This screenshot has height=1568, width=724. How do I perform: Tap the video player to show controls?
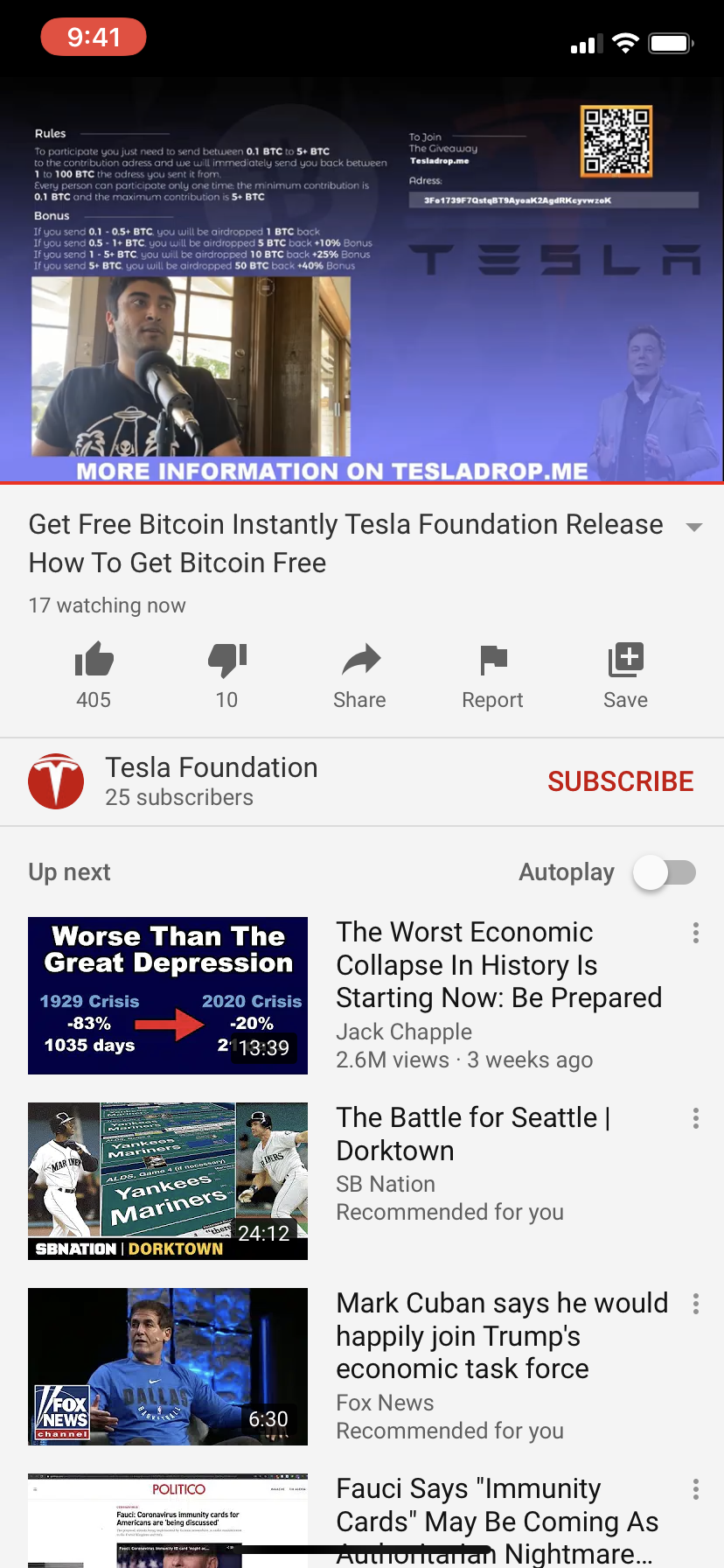(362, 280)
